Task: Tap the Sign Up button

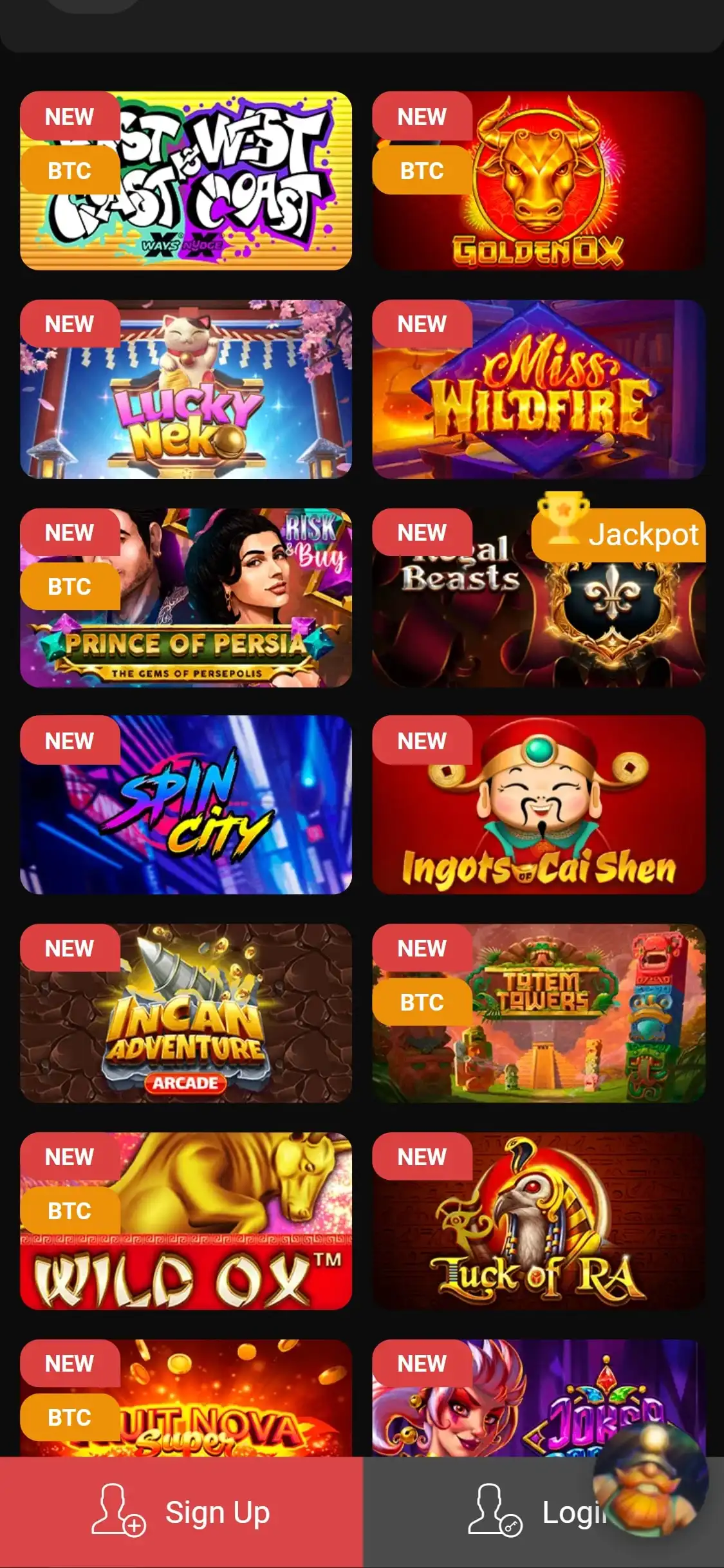Action: coord(181,1513)
